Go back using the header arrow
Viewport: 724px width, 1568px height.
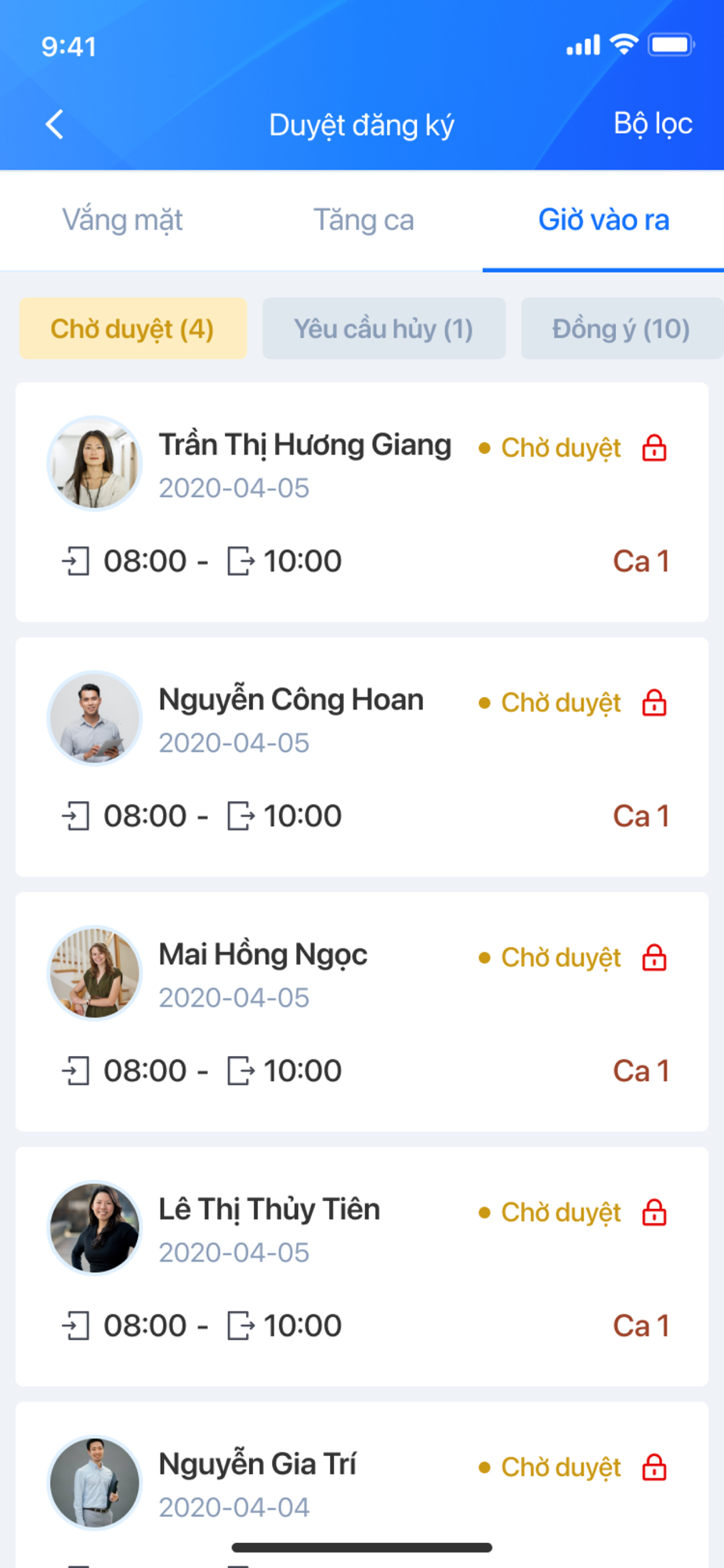point(54,124)
